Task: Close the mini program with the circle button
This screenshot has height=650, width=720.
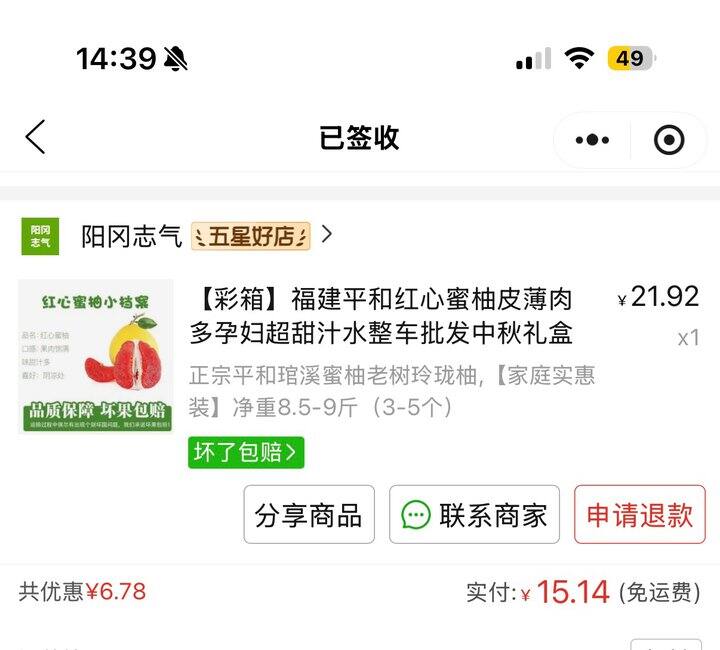Action: tap(669, 140)
